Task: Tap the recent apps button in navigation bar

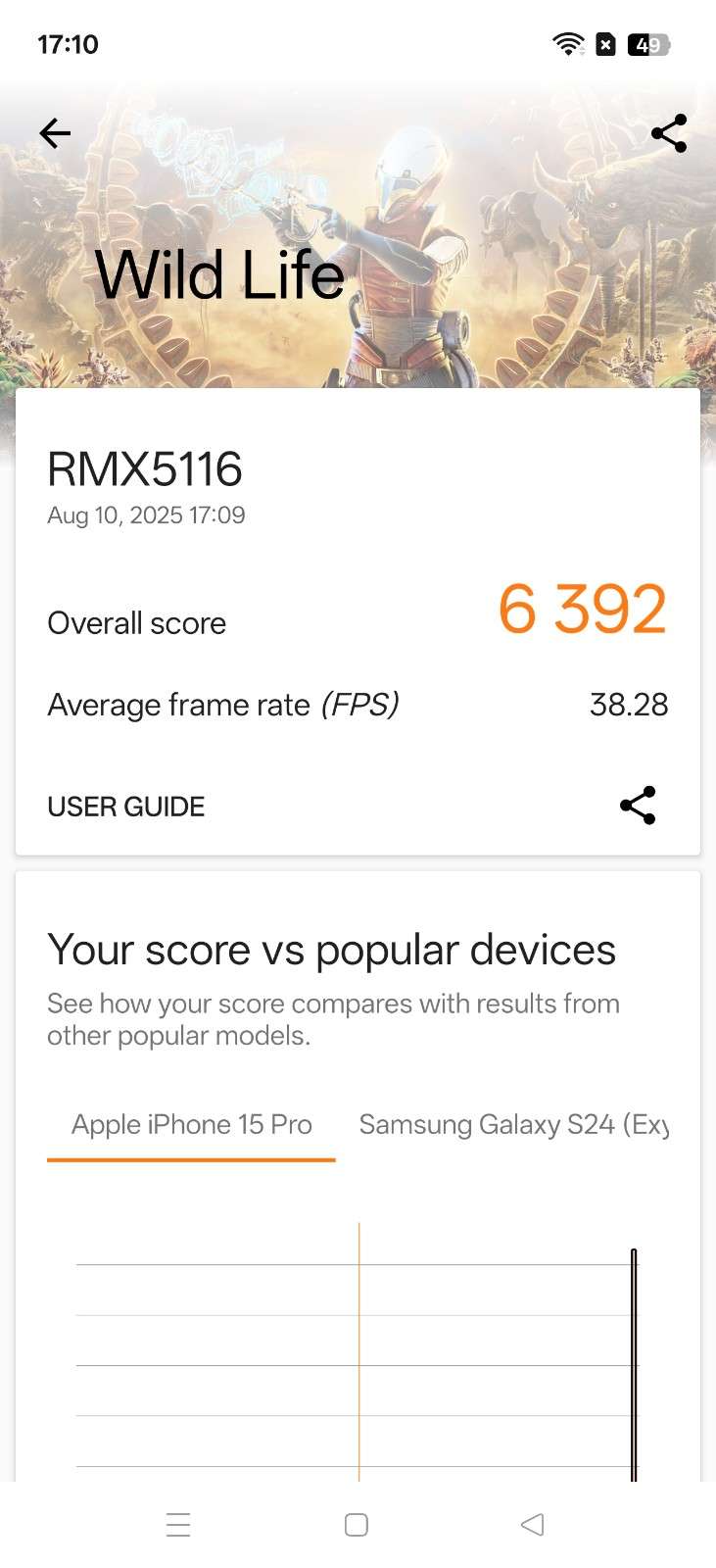Action: pos(178,1525)
